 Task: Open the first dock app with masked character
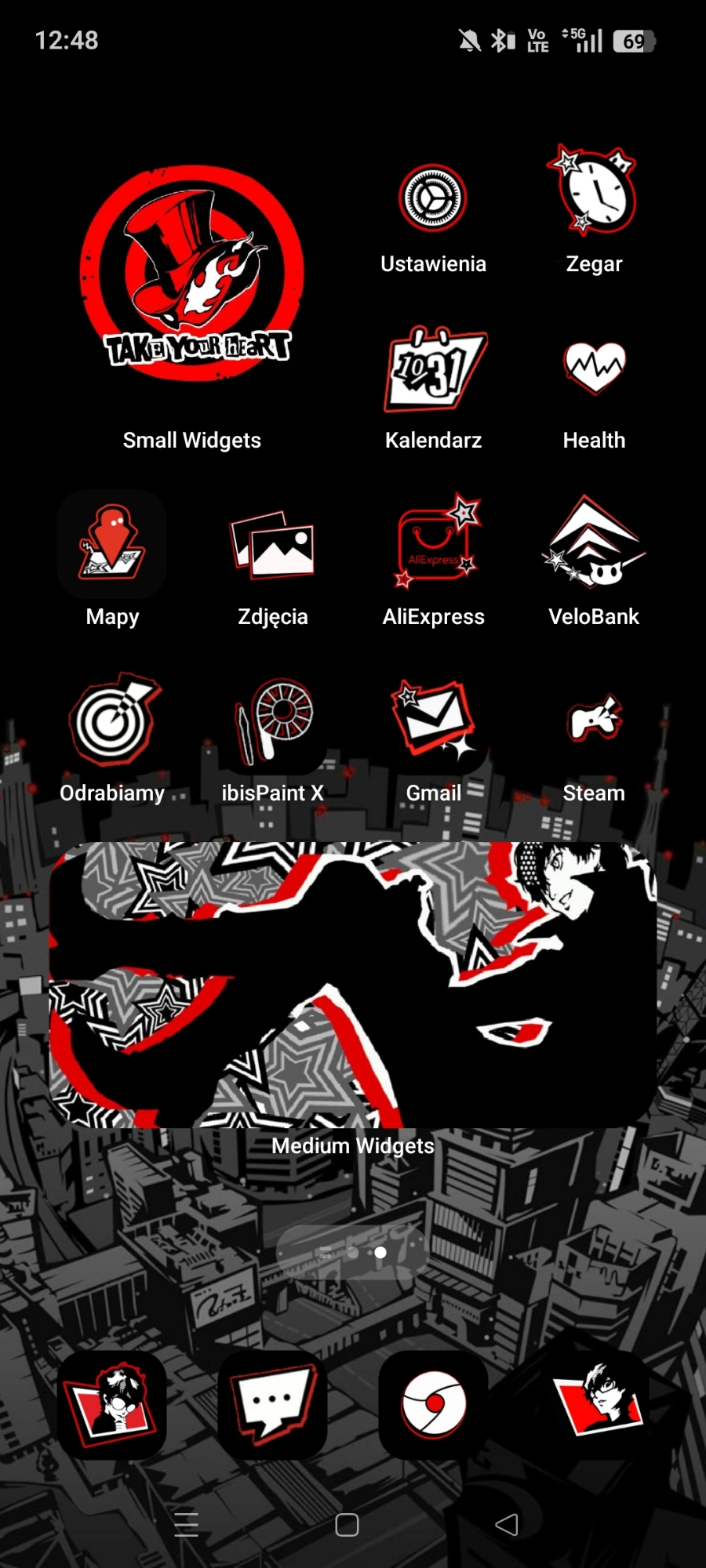tap(112, 1405)
